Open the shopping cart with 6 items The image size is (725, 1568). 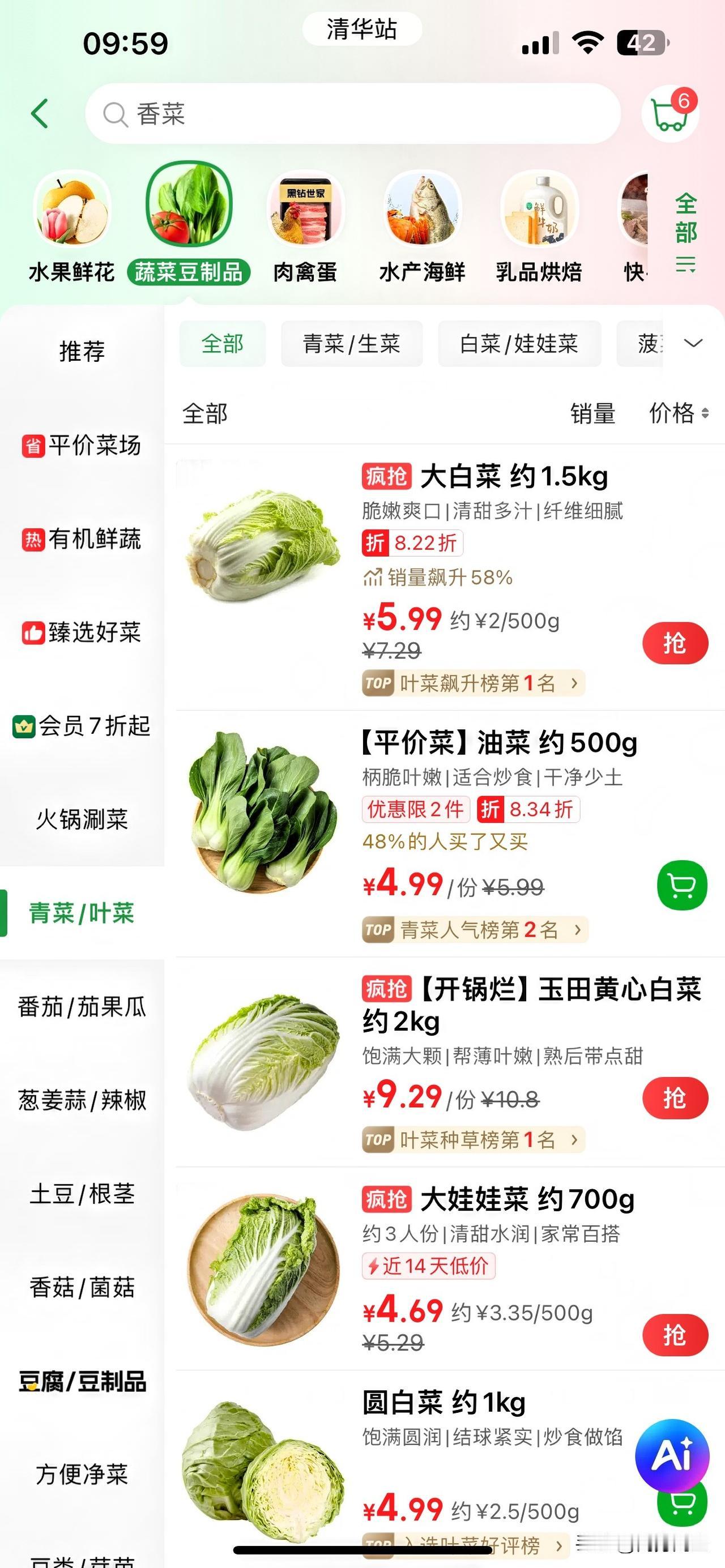click(669, 114)
